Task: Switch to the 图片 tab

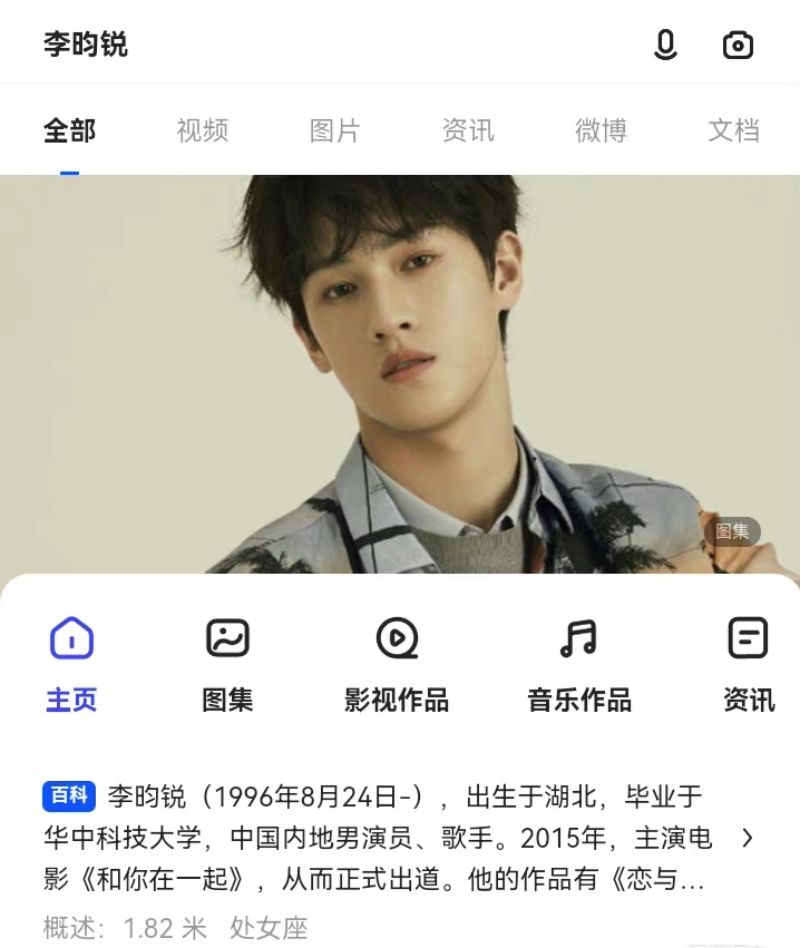Action: pyautogui.click(x=334, y=131)
